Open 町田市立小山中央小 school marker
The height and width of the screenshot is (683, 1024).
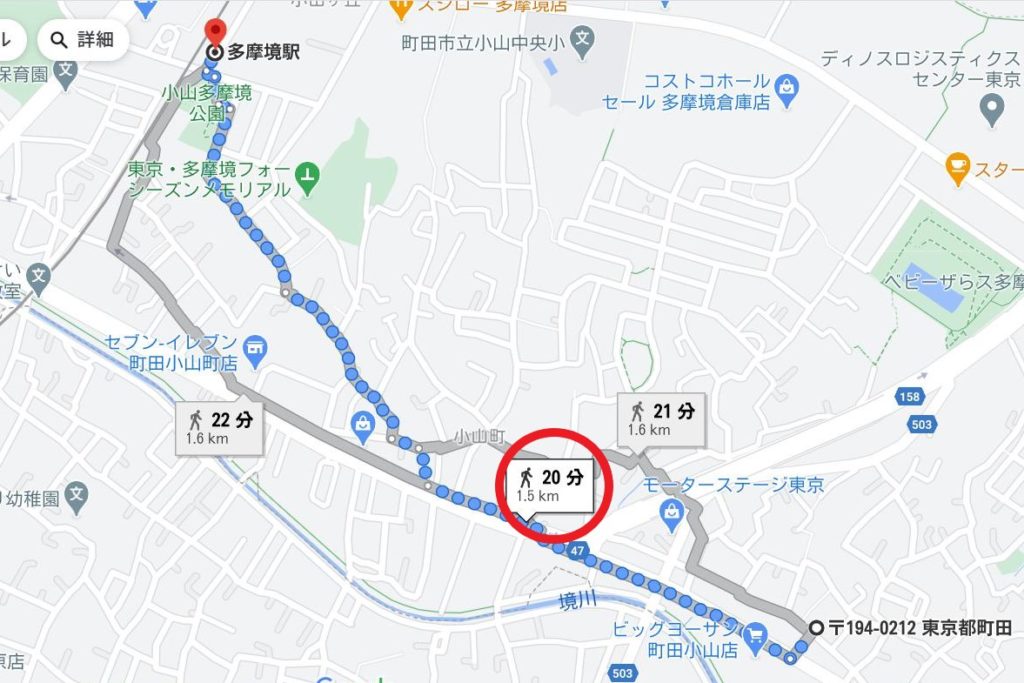[585, 41]
